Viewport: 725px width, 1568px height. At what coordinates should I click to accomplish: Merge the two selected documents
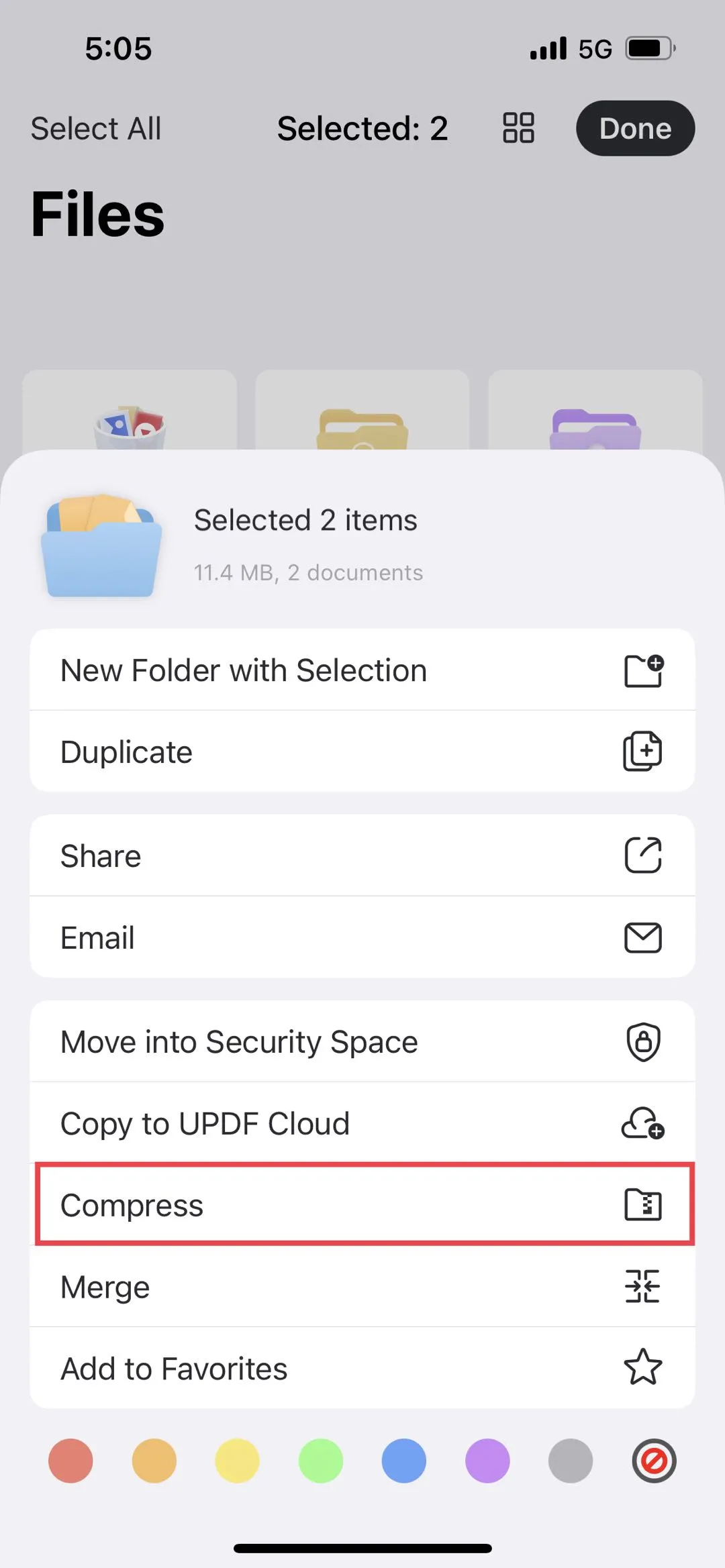pos(362,1287)
